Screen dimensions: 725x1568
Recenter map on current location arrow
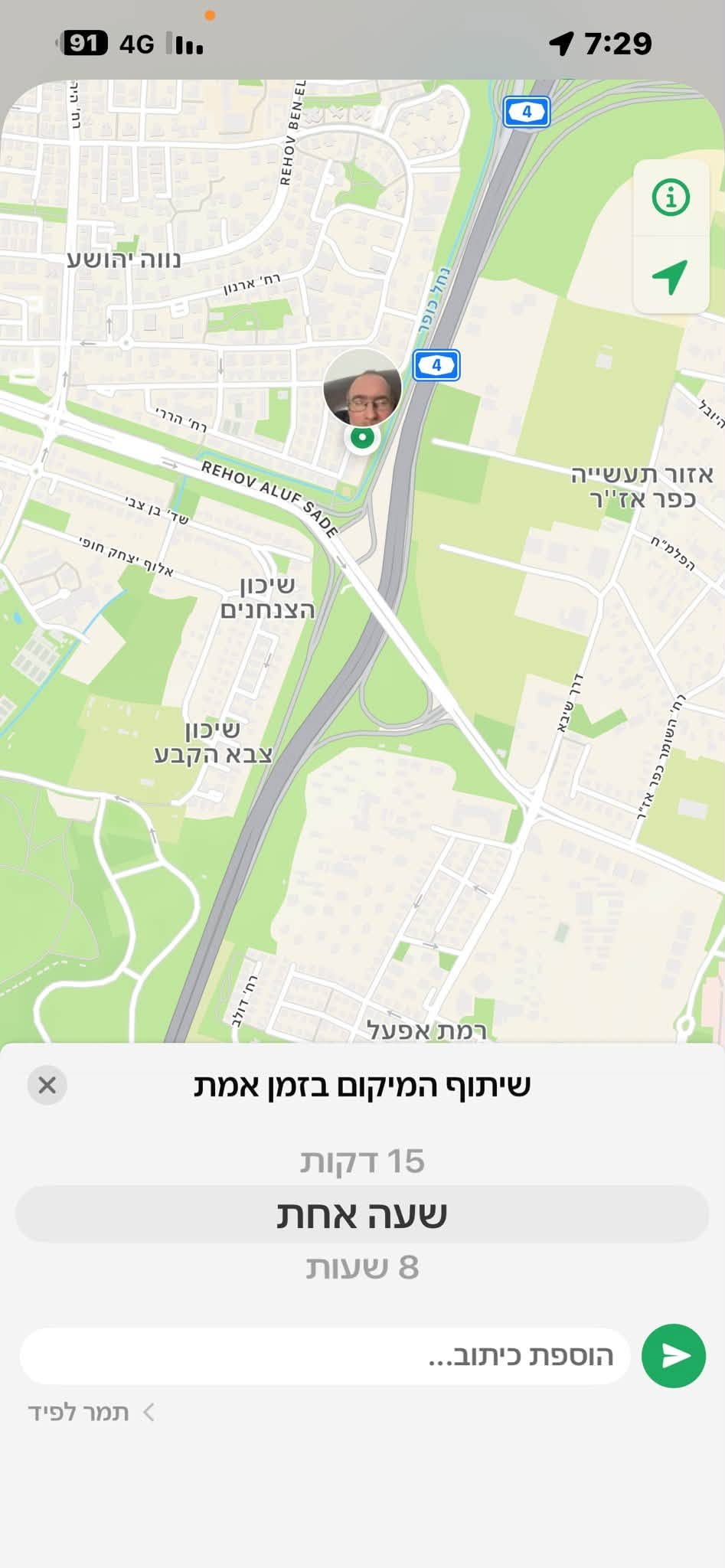point(671,276)
